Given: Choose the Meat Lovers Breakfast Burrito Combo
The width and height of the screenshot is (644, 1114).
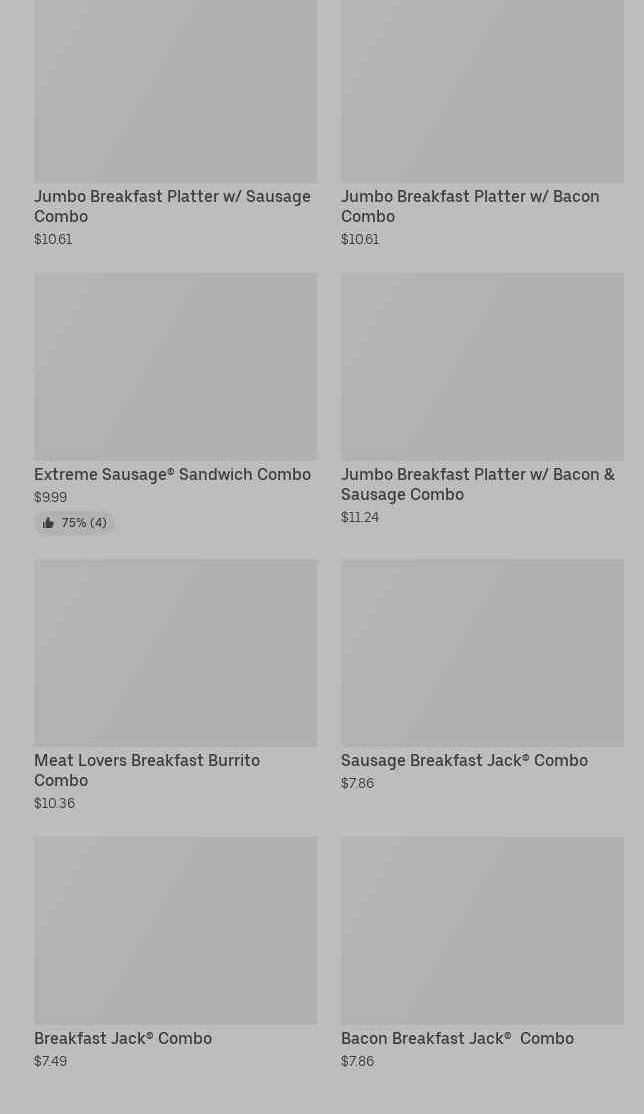Looking at the screenshot, I should 176,685.
